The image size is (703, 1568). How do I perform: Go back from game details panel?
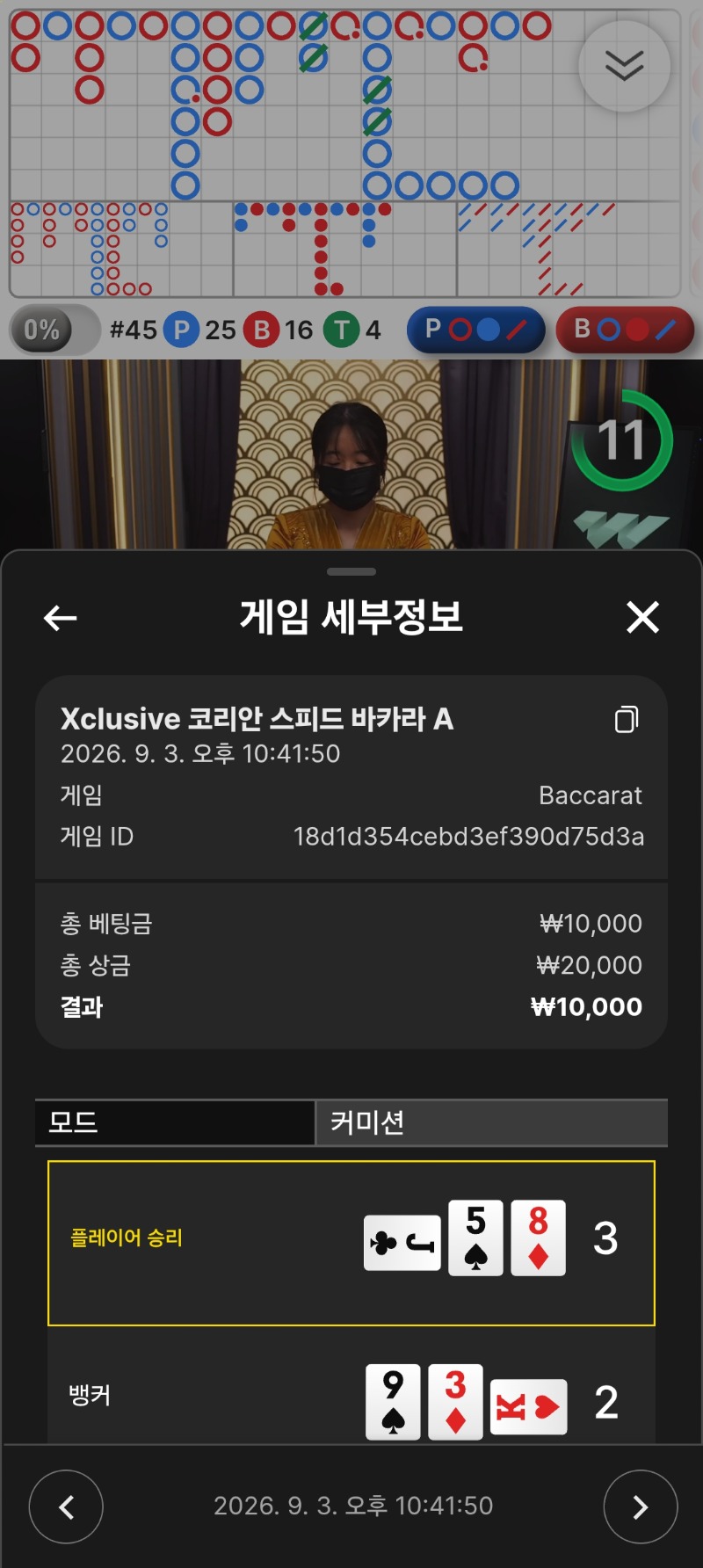[x=61, y=618]
